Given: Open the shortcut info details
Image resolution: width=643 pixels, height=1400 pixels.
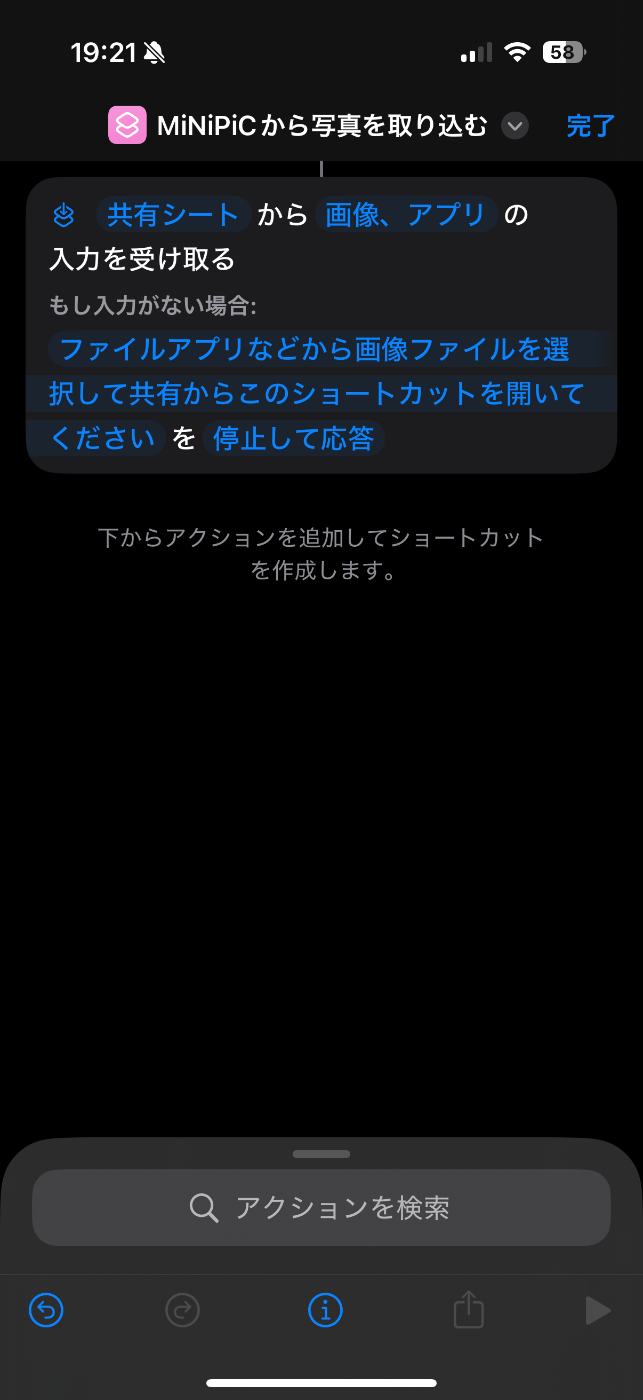Looking at the screenshot, I should pos(325,1309).
